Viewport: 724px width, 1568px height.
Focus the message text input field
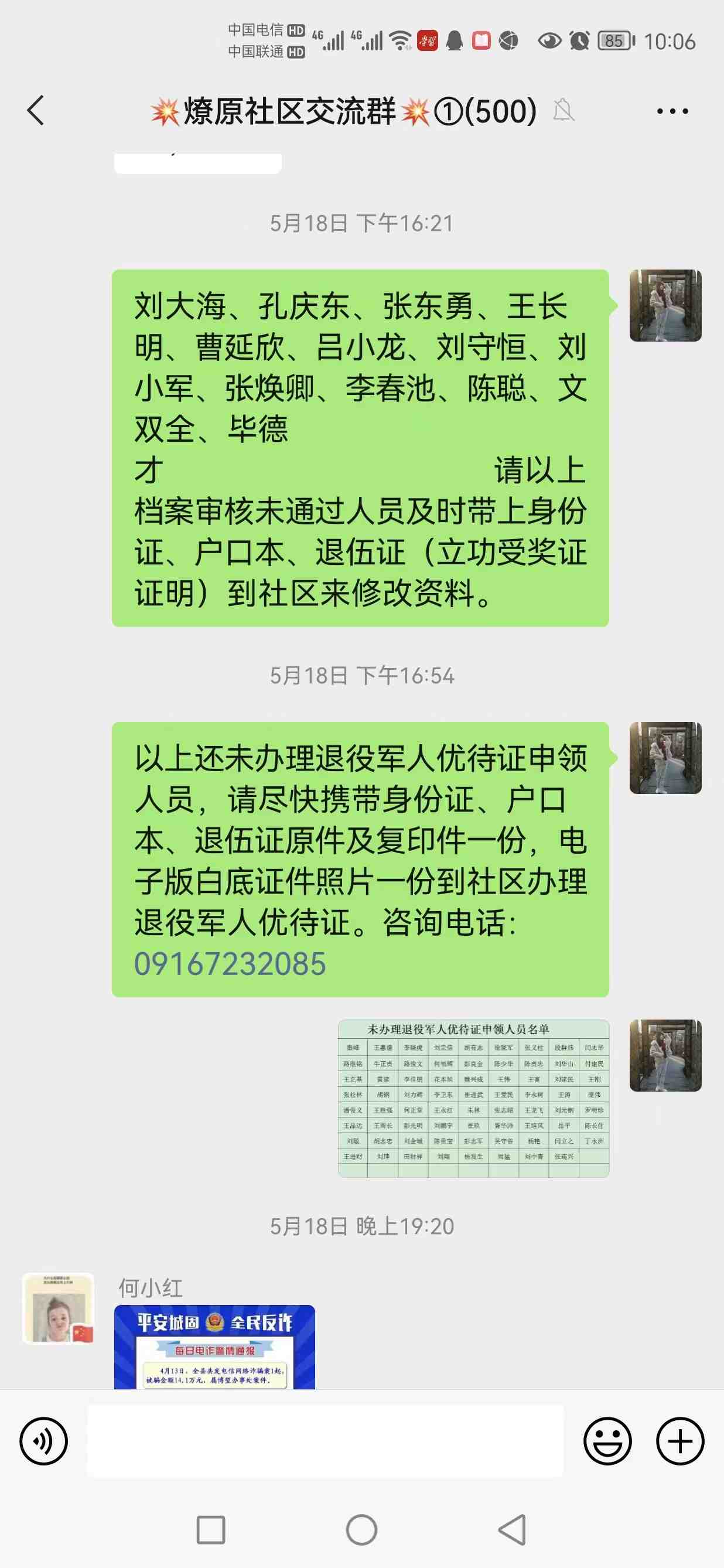point(325,1441)
